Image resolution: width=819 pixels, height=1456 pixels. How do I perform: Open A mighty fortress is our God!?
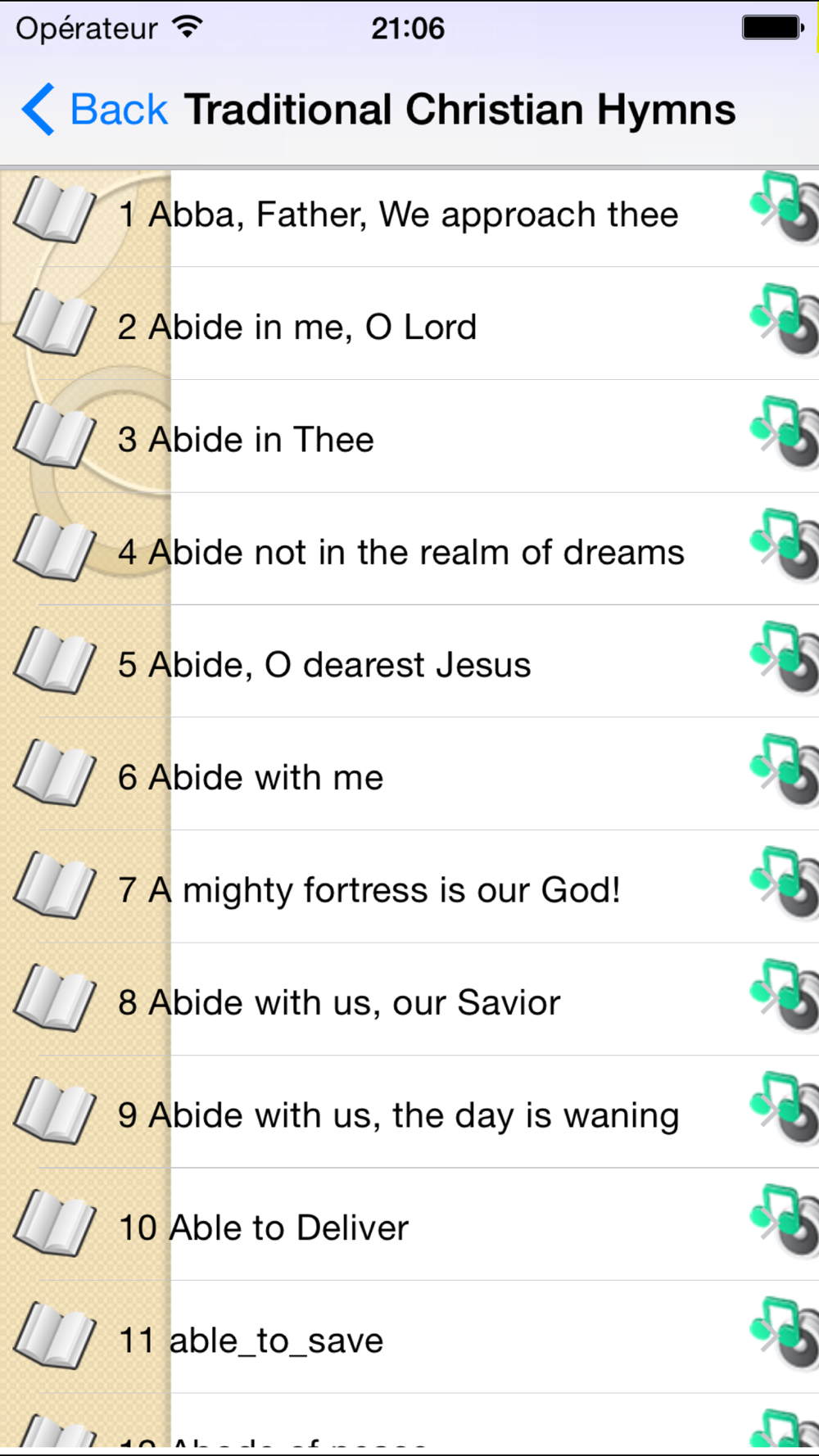click(x=409, y=890)
